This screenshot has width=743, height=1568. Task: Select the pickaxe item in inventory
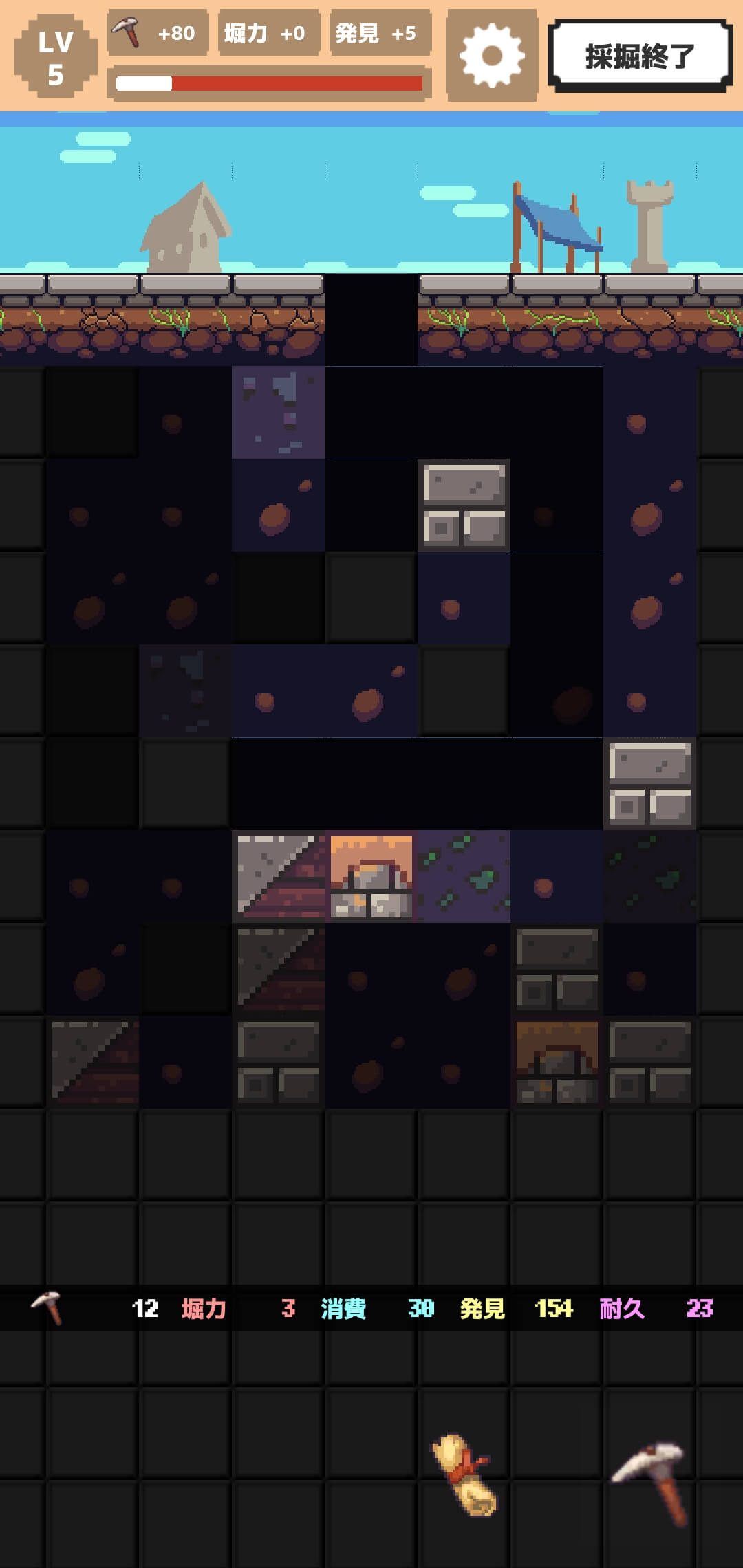pyautogui.click(x=651, y=1479)
